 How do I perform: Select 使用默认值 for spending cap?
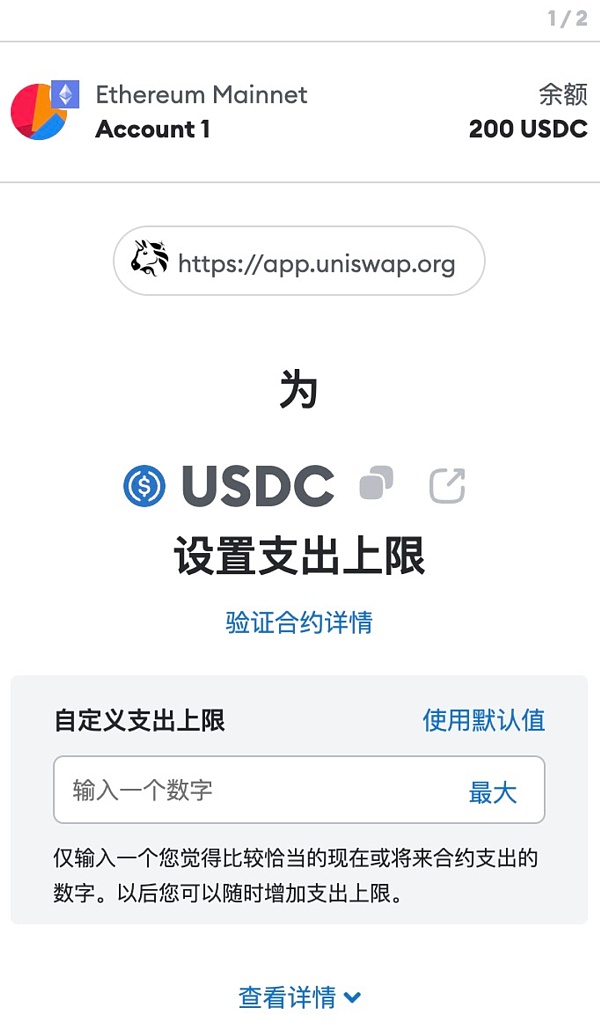tap(483, 720)
